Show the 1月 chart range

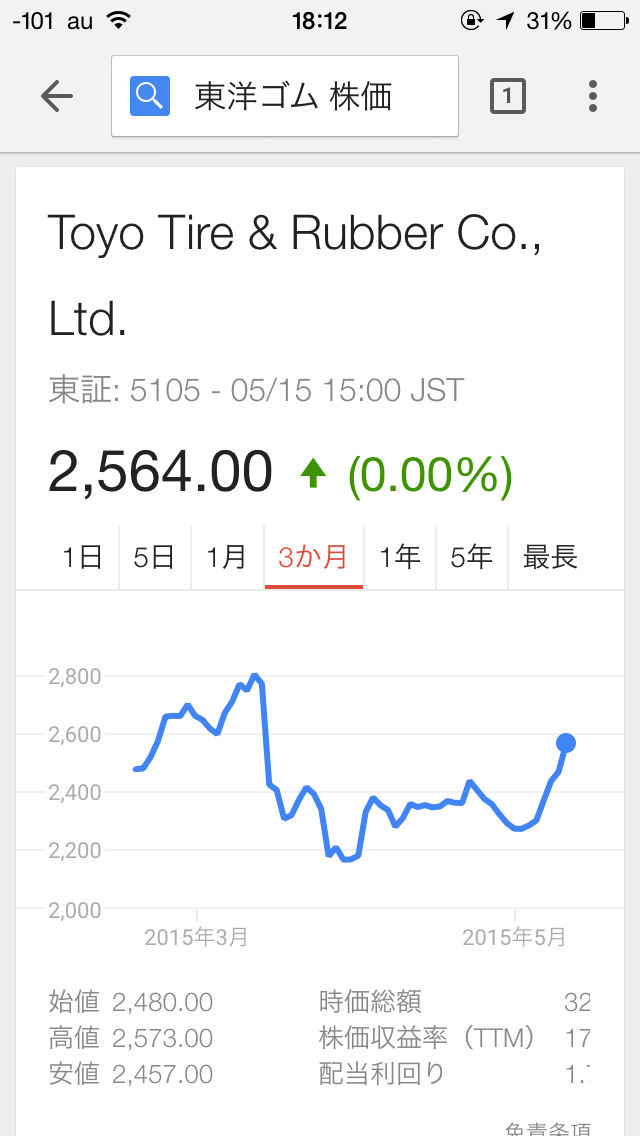226,557
